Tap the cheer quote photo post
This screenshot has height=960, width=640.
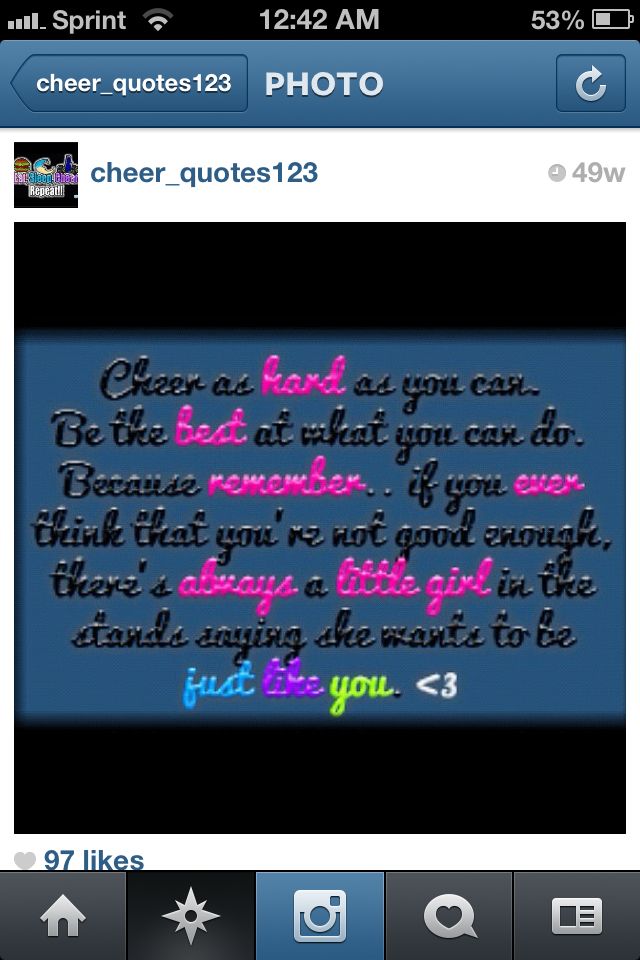pos(320,528)
